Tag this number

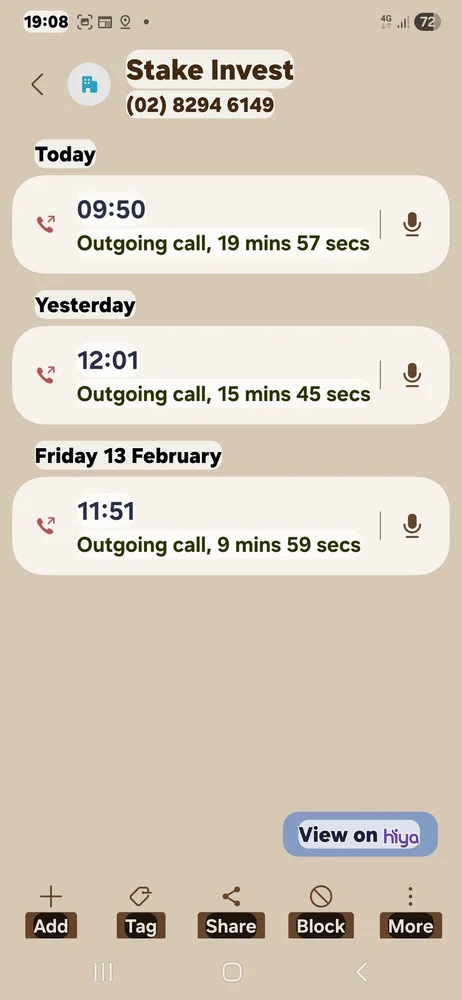pyautogui.click(x=140, y=912)
